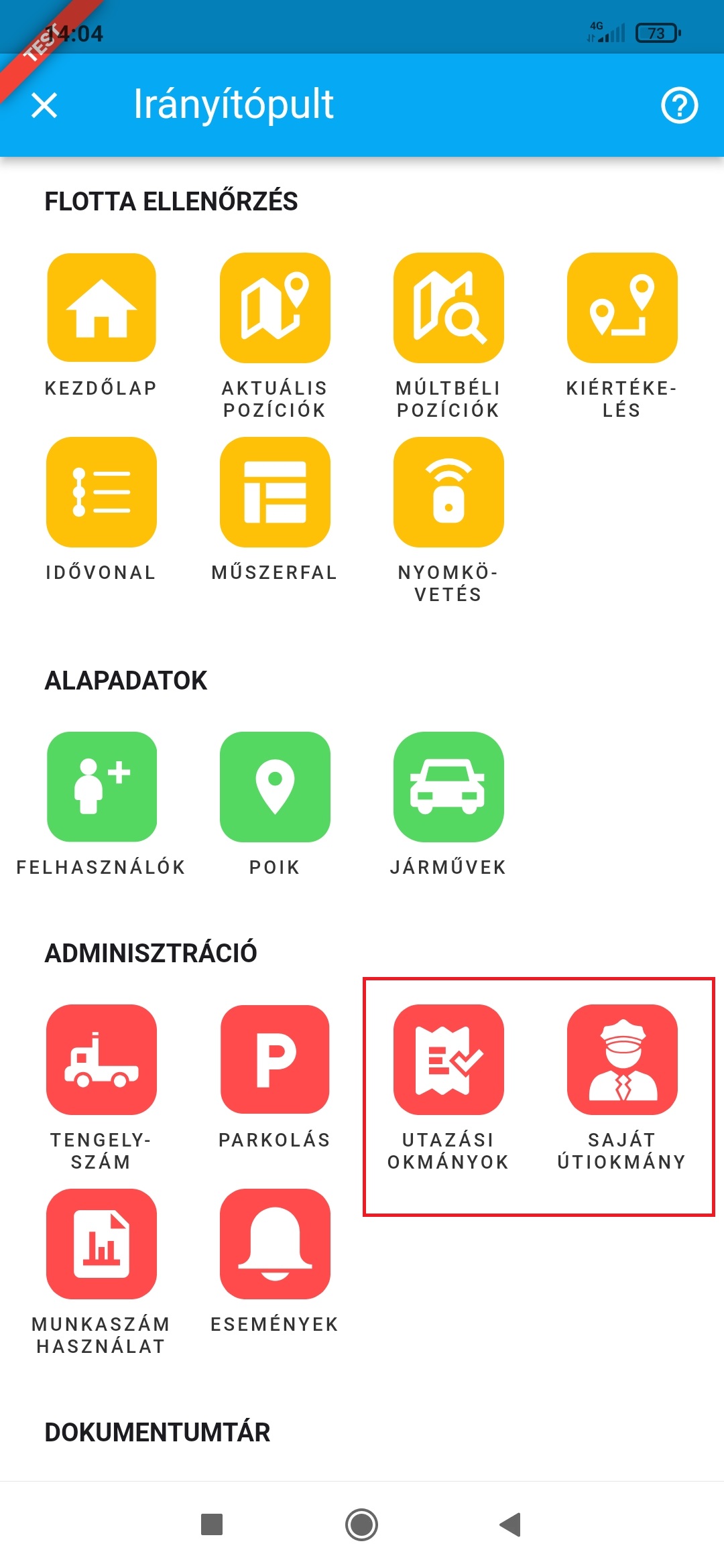This screenshot has height=1568, width=724.
Task: Tap the system back button
Action: pyautogui.click(x=511, y=1524)
